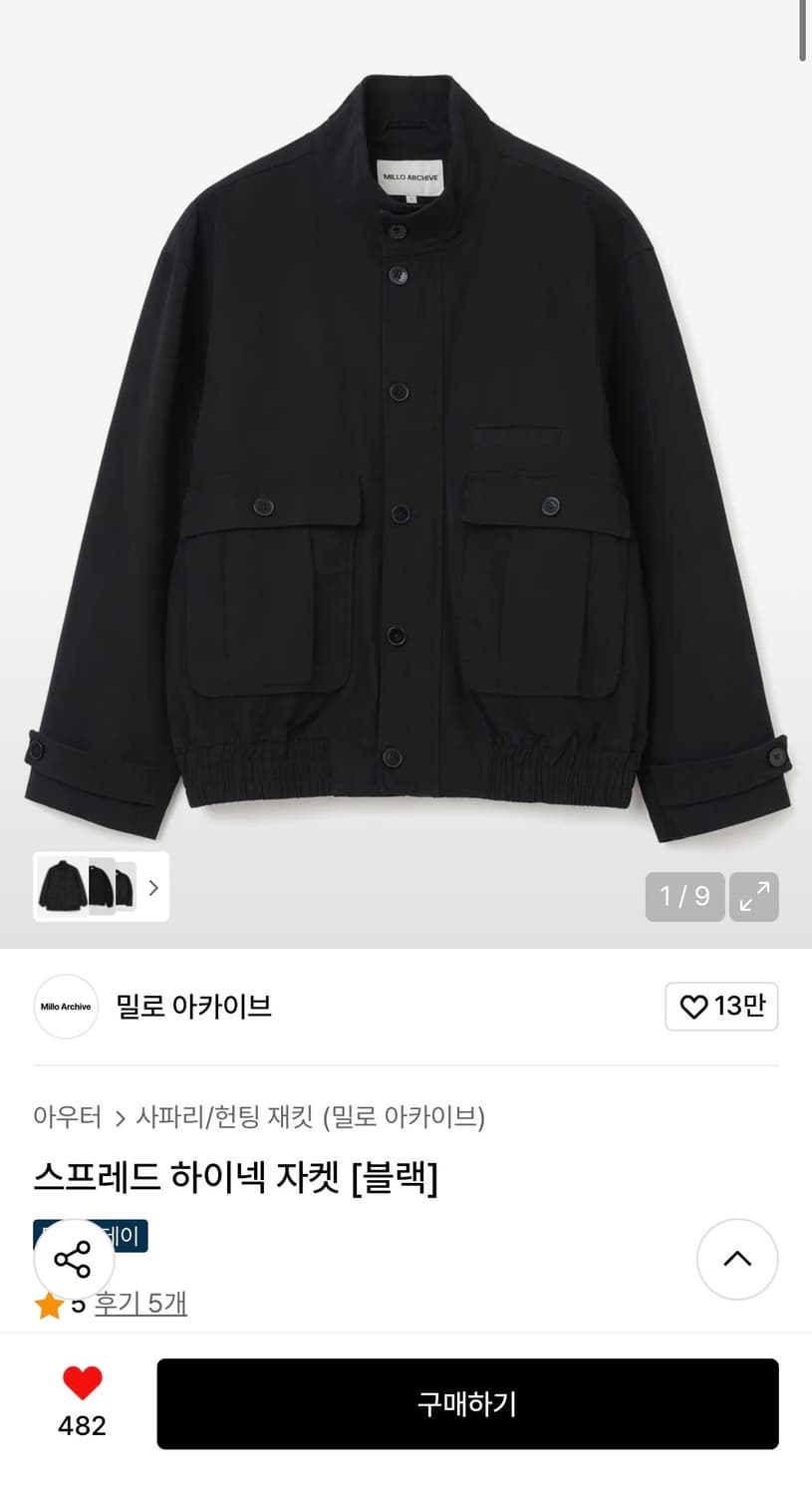Open 사파리/헌팅 재킷 category listing
Image resolution: width=812 pixels, height=1495 pixels.
[x=209, y=1118]
